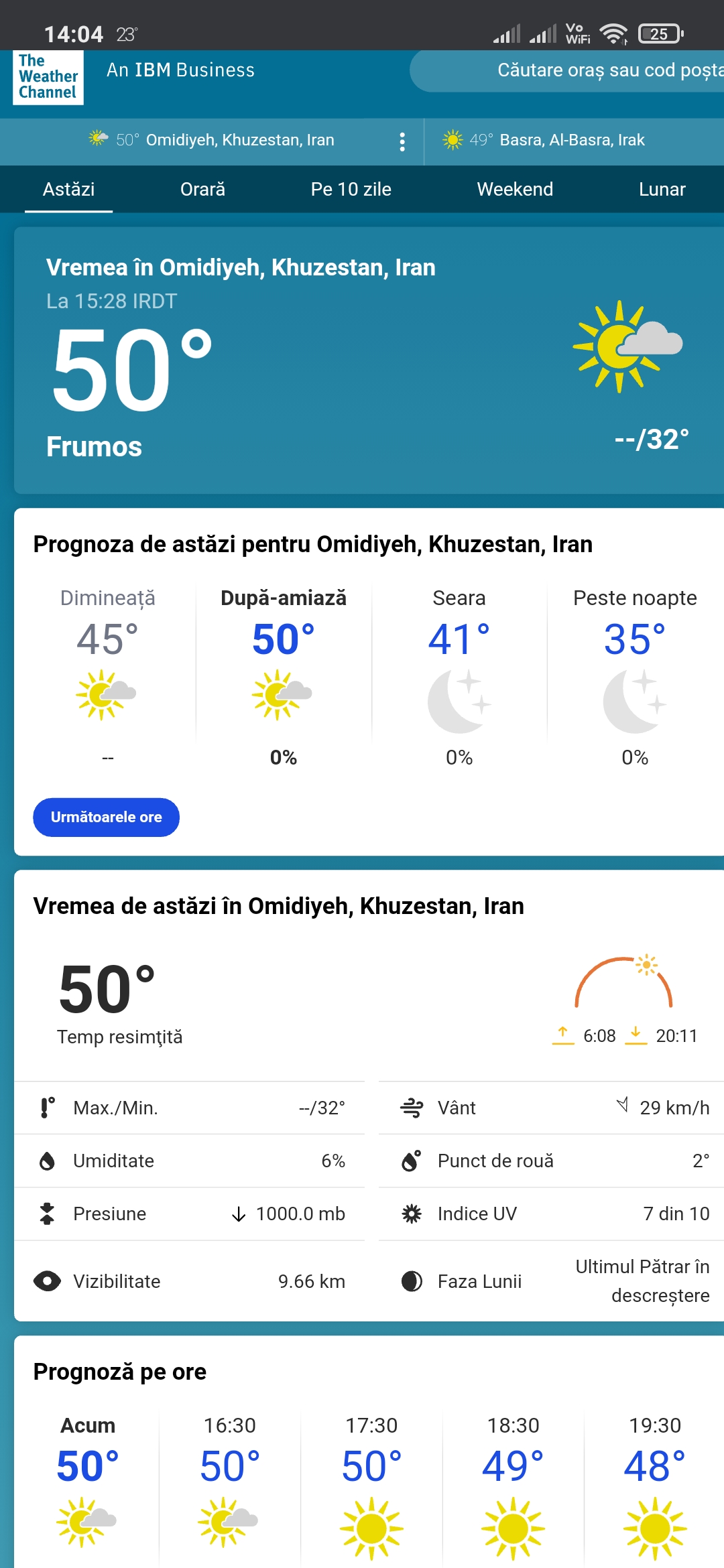Switch to the Weekend tab
Screen dimensions: 724x1568
[515, 190]
